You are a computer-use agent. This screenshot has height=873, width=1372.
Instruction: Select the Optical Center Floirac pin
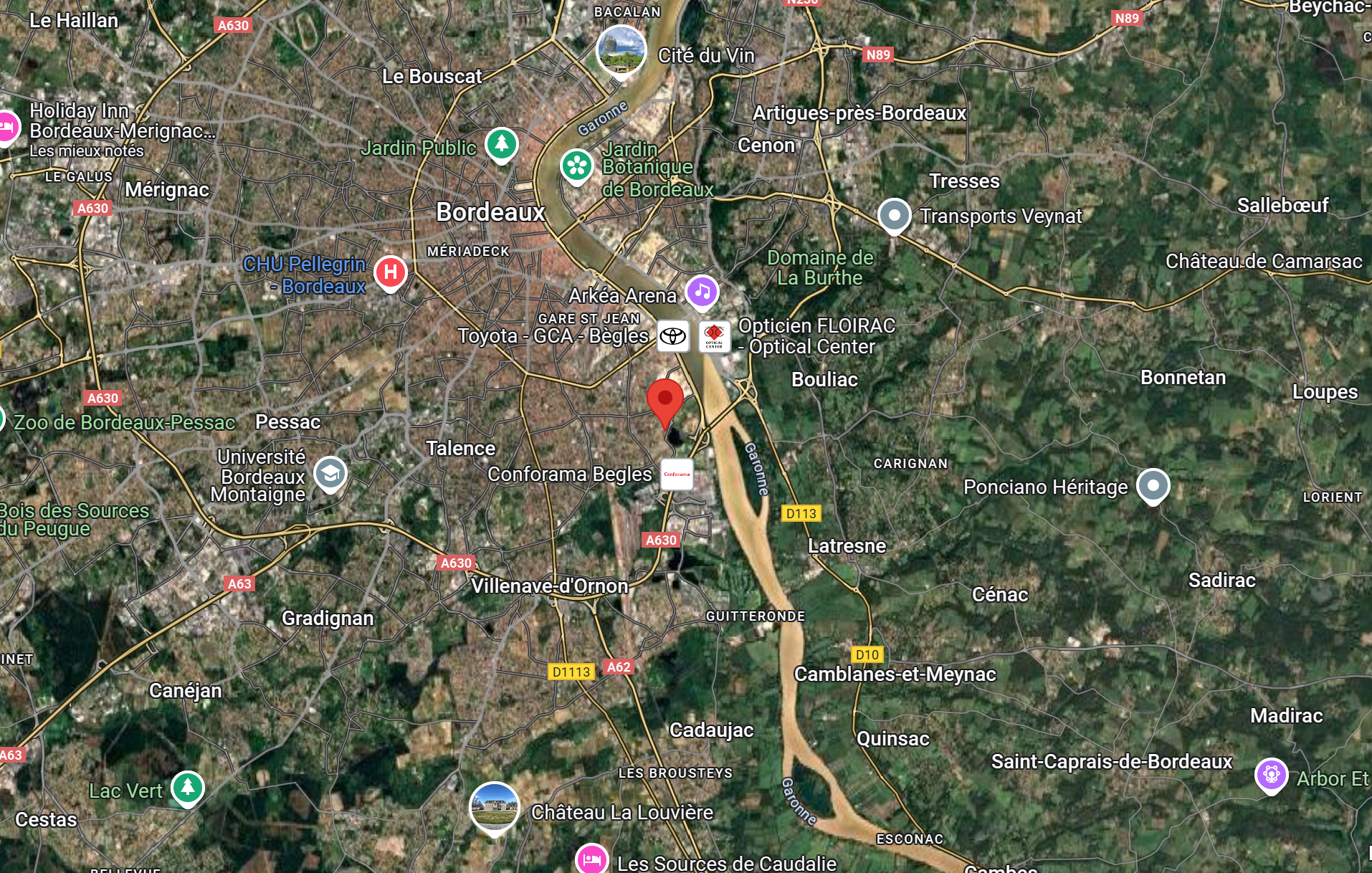pos(715,336)
